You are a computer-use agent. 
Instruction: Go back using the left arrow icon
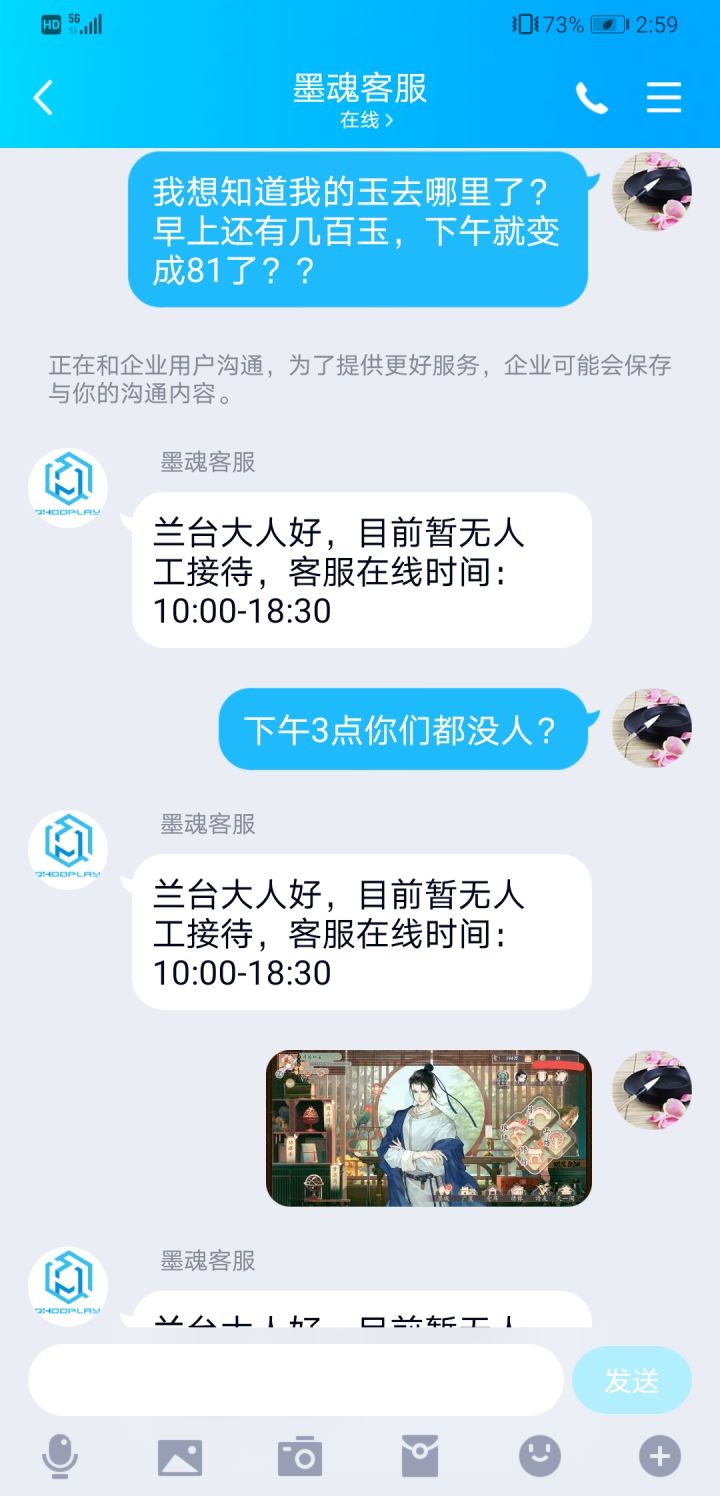click(40, 98)
